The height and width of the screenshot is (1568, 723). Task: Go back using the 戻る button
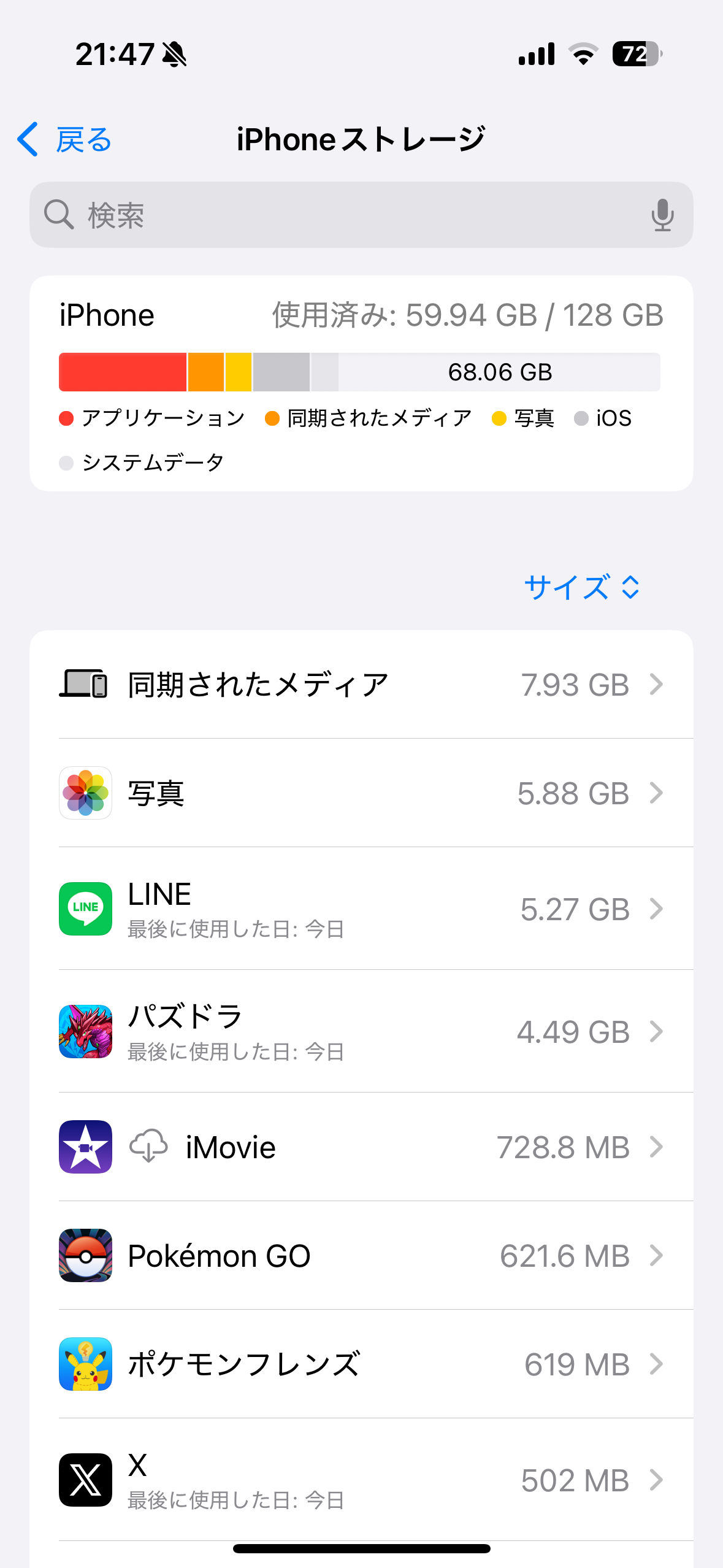point(64,140)
